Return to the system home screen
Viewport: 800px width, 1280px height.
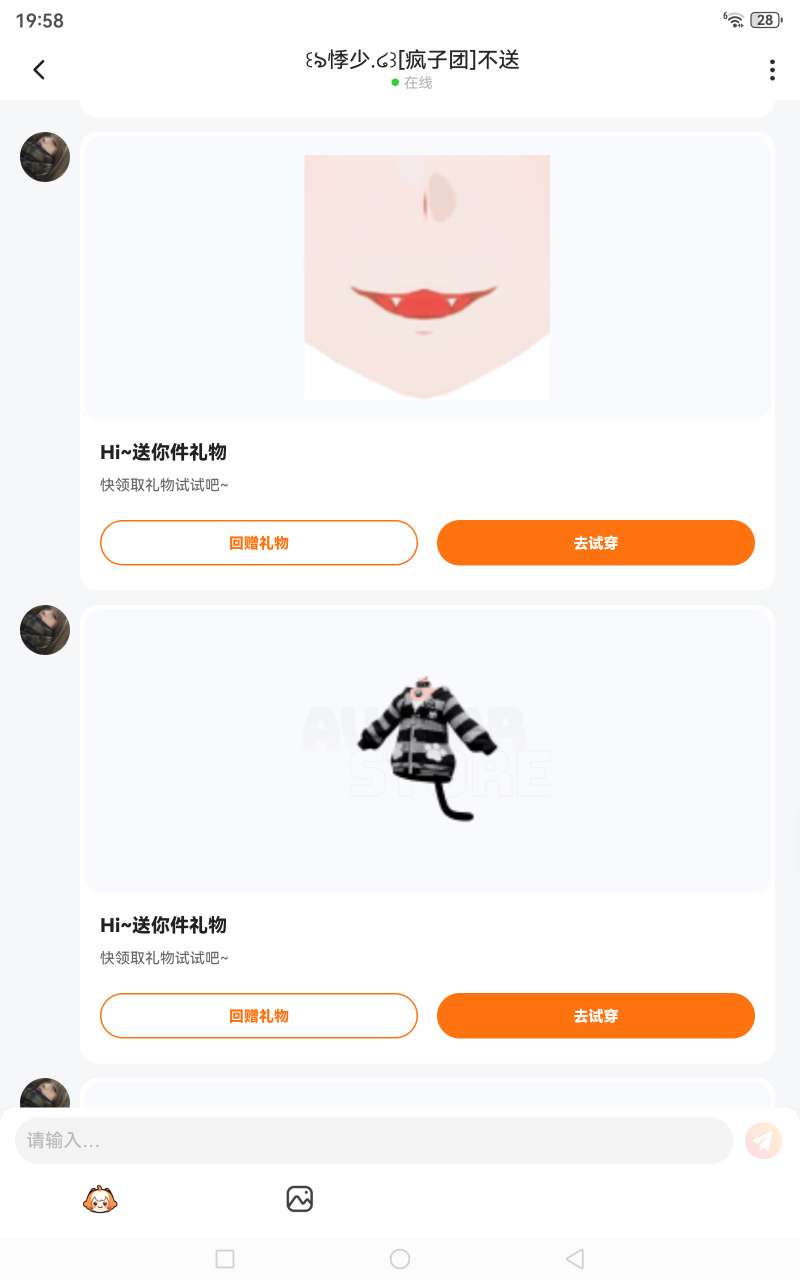point(400,1259)
